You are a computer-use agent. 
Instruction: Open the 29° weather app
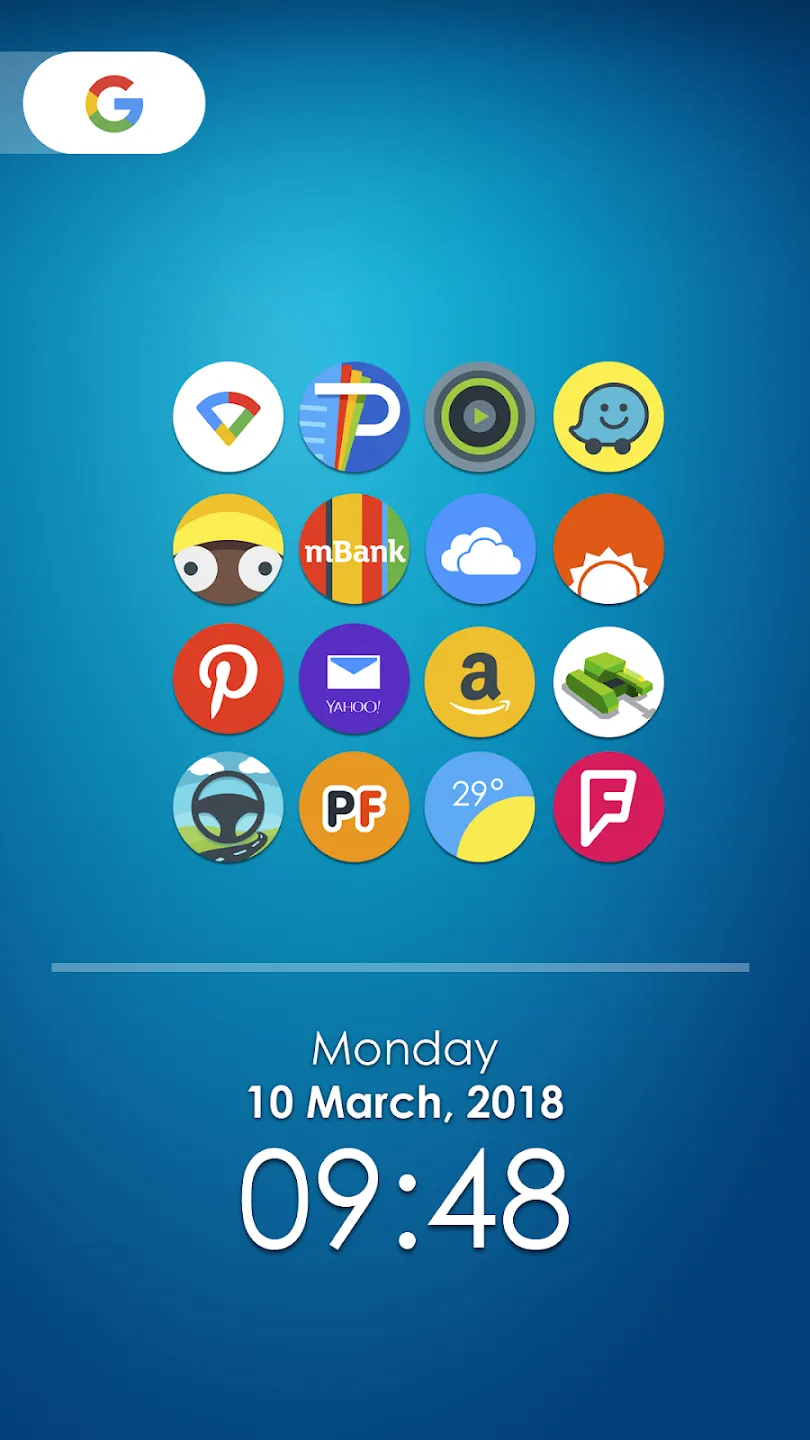[480, 807]
